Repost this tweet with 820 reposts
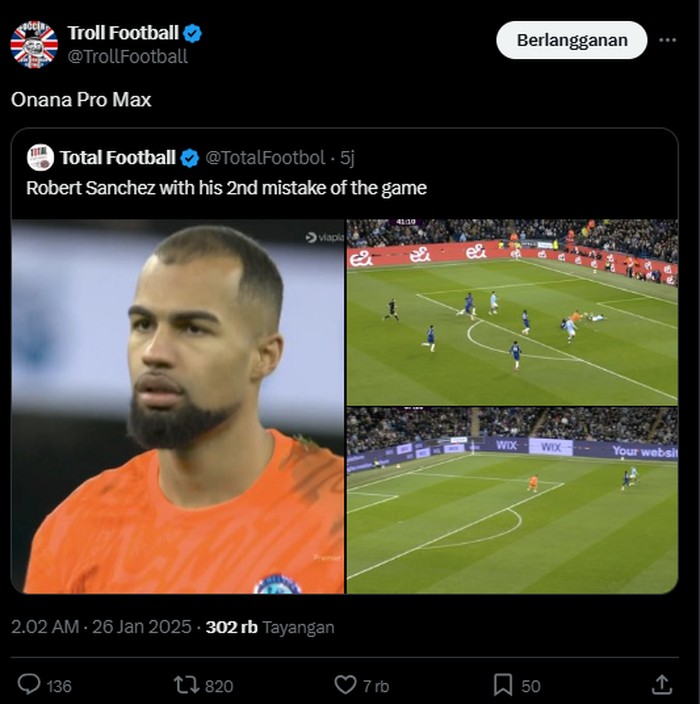Viewport: 700px width, 704px height. [x=186, y=685]
